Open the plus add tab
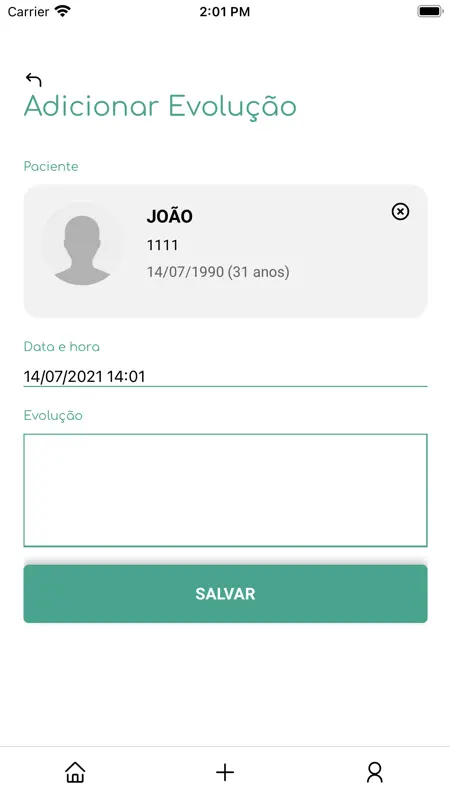 tap(225, 772)
